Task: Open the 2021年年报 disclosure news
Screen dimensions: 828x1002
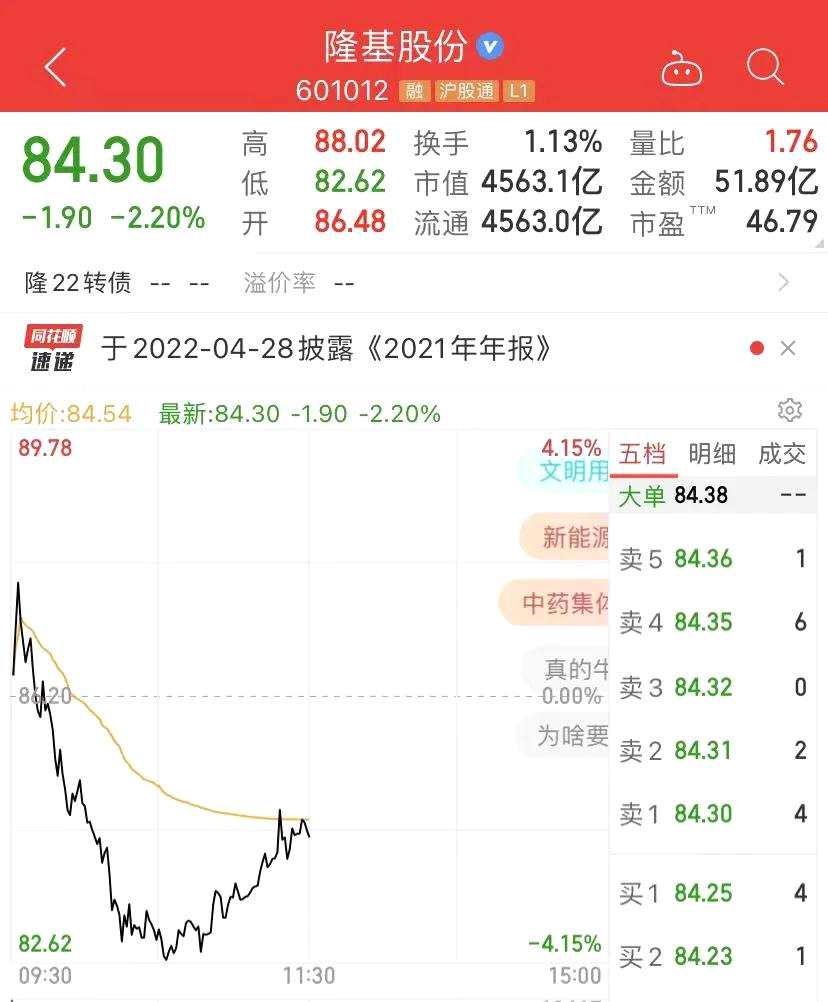Action: tap(328, 349)
